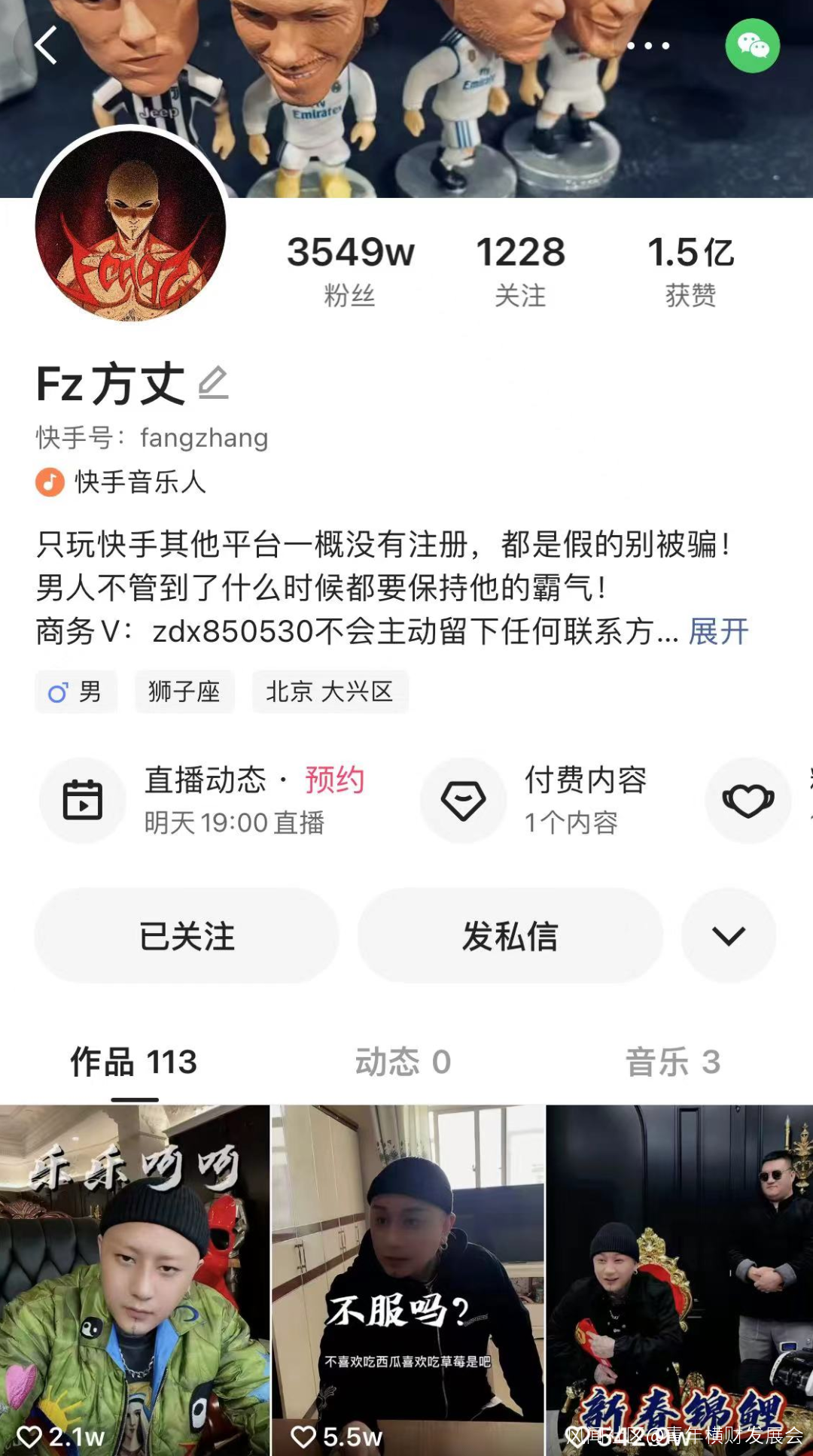This screenshot has width=813, height=1456.
Task: Select the 作品 113 tab
Action: [134, 1062]
